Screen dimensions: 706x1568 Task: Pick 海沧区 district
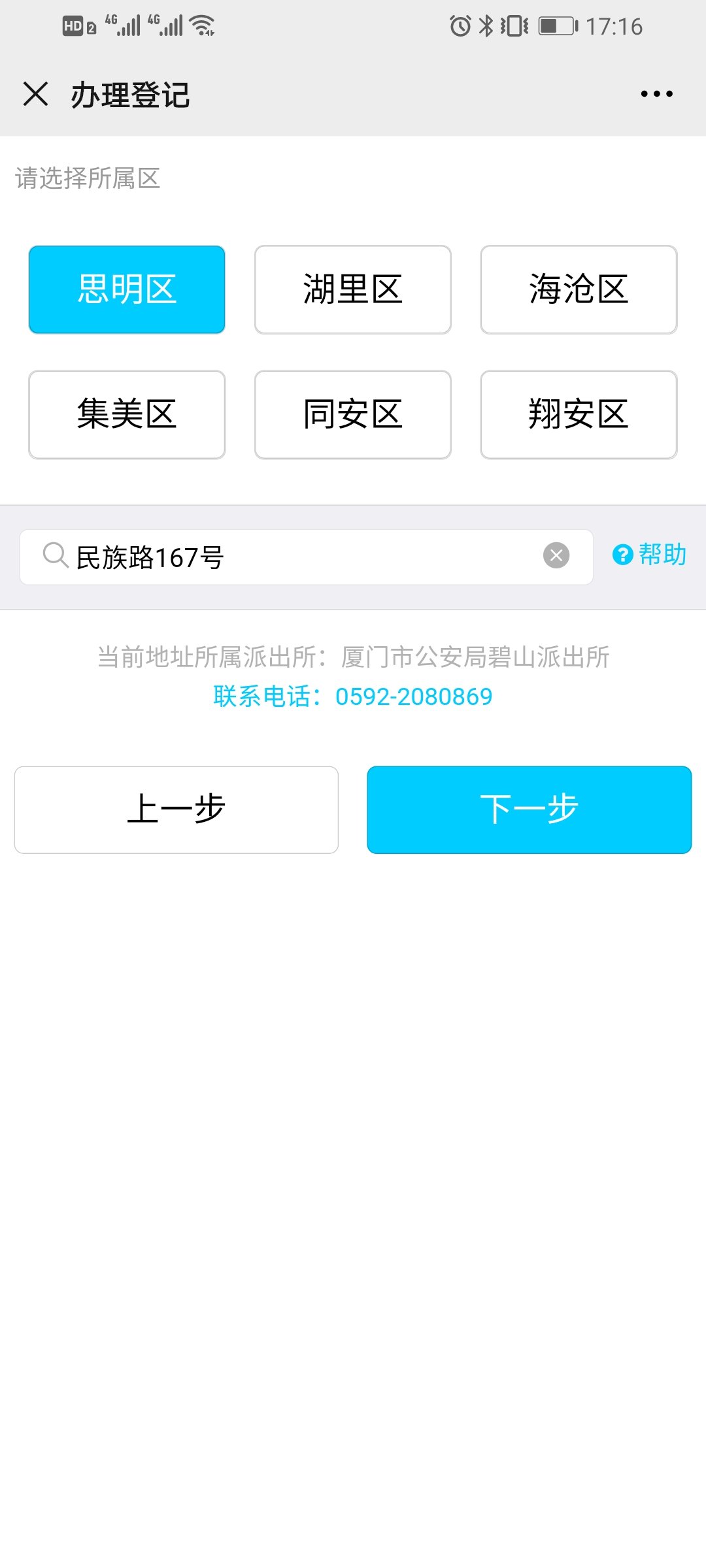pyautogui.click(x=579, y=289)
